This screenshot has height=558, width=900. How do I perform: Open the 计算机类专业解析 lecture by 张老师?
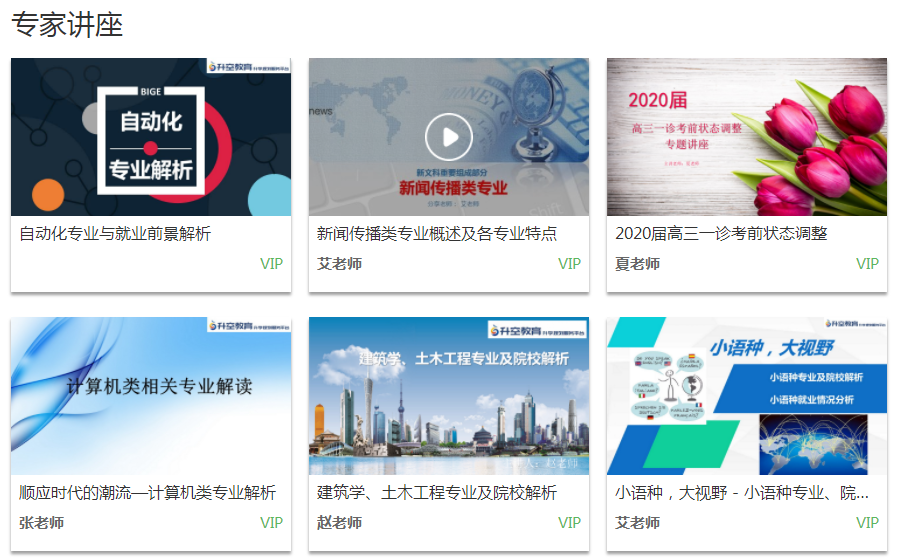(x=151, y=397)
